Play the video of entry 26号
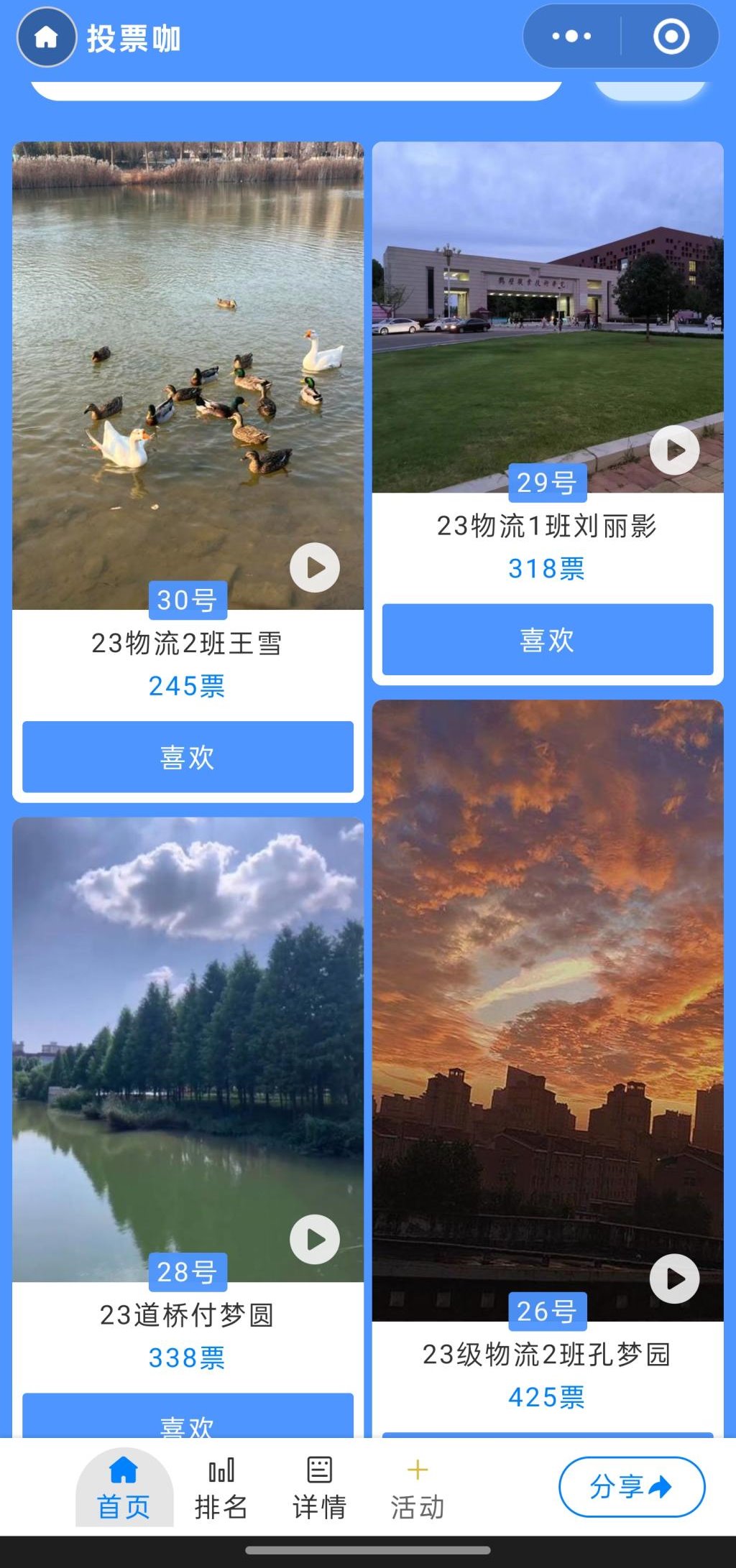 [674, 1279]
